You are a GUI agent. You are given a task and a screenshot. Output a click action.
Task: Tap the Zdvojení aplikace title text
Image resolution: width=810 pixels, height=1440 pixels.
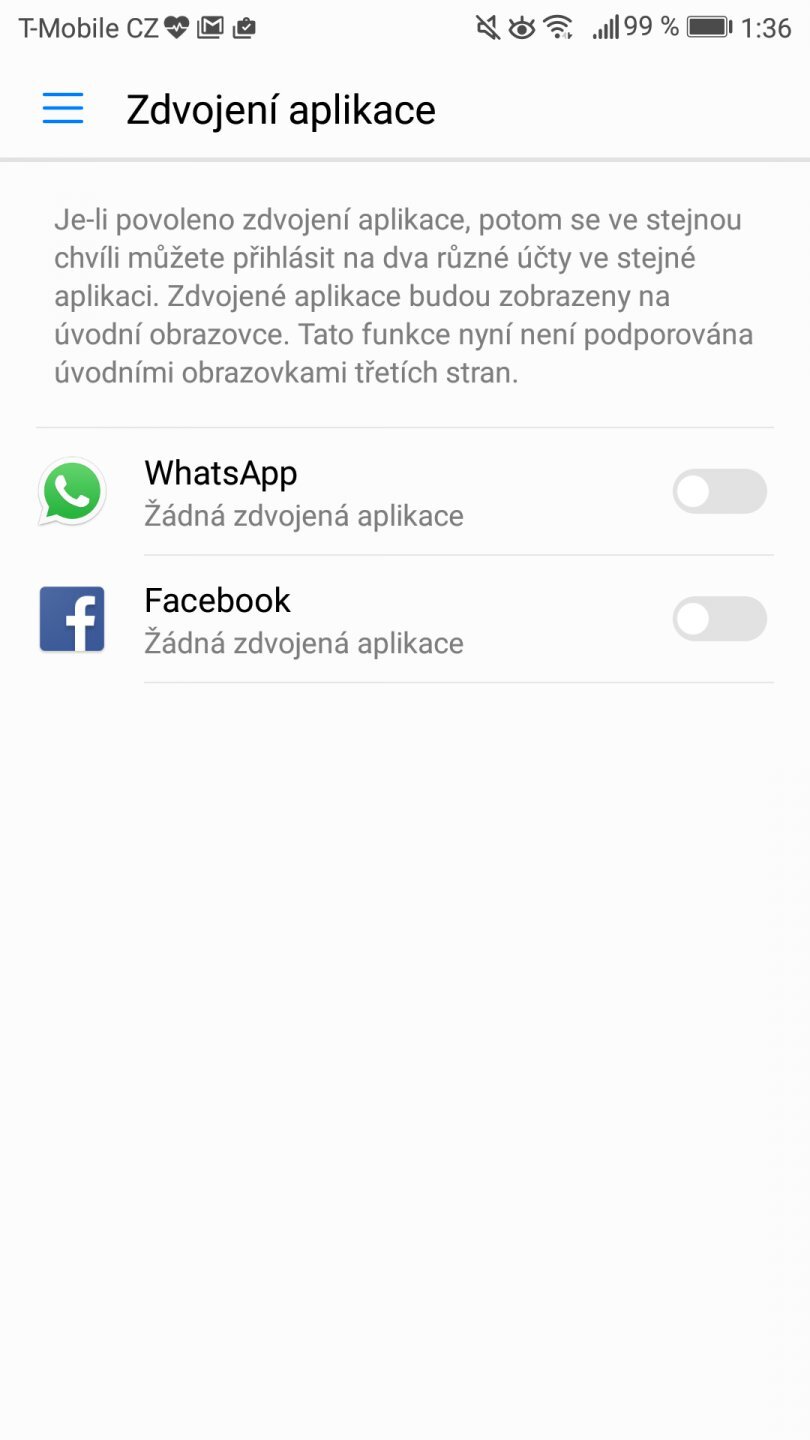(x=279, y=108)
